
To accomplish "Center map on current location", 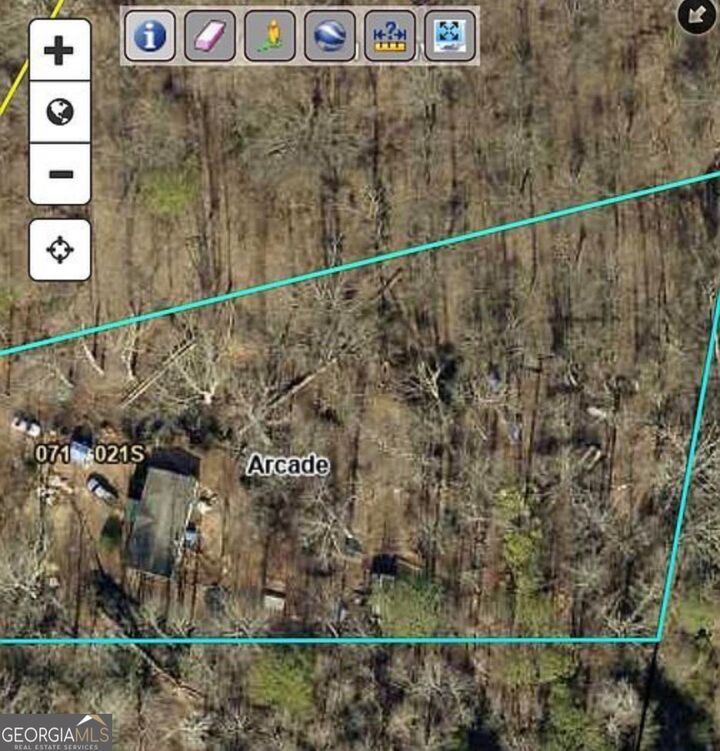I will (60, 249).
